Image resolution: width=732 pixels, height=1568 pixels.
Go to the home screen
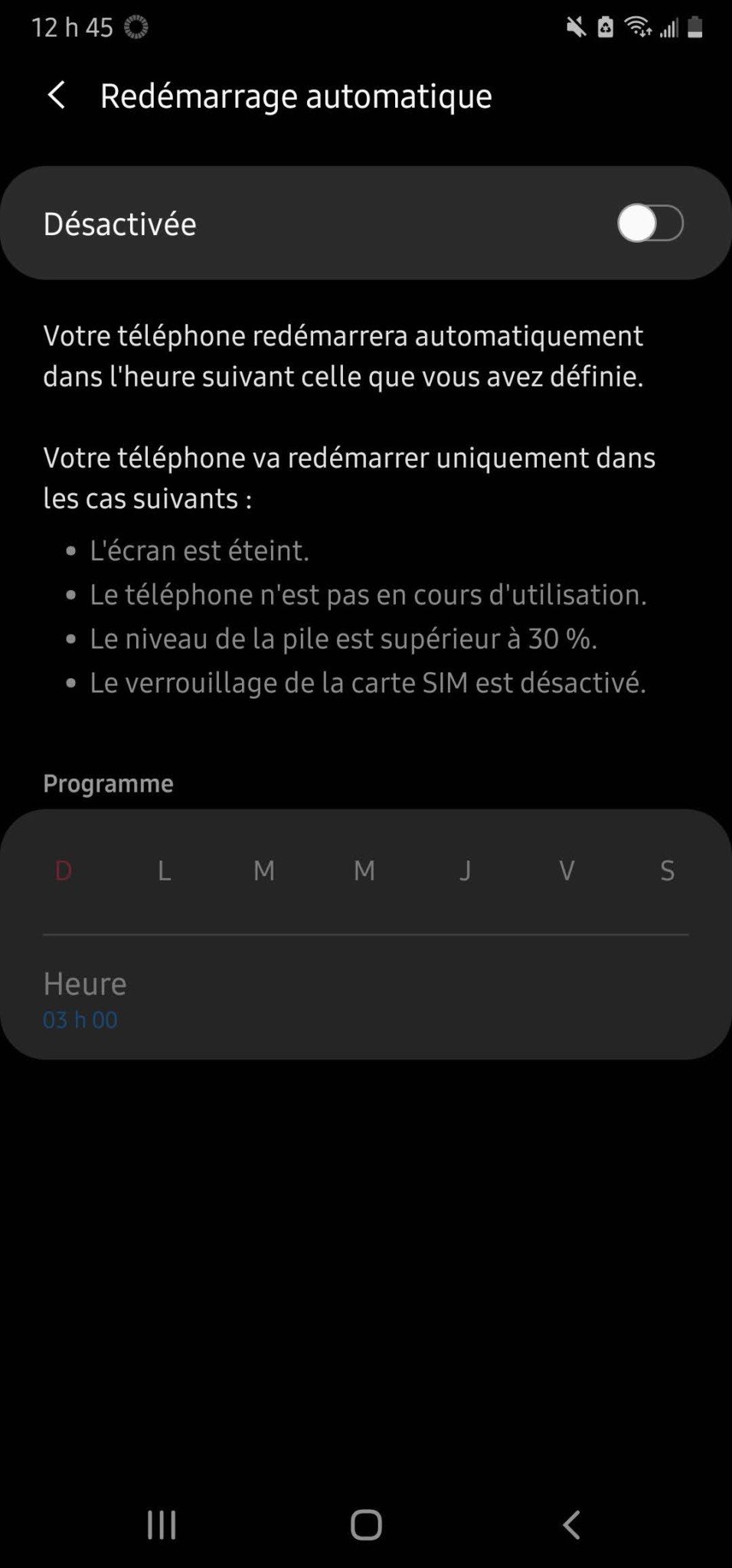point(366,1524)
